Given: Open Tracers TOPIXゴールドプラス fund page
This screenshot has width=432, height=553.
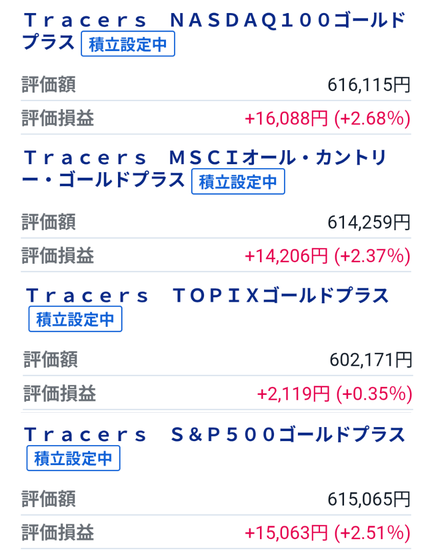Looking at the screenshot, I should click(x=207, y=295).
